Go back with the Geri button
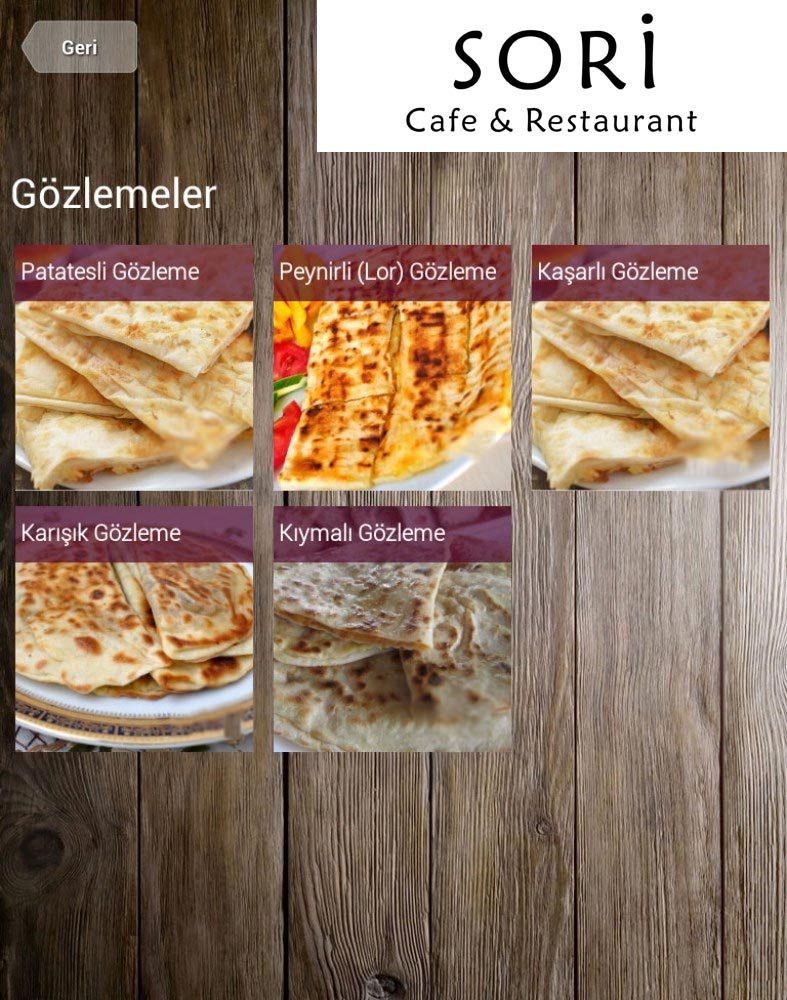Viewport: 787px width, 1000px height. pyautogui.click(x=79, y=47)
